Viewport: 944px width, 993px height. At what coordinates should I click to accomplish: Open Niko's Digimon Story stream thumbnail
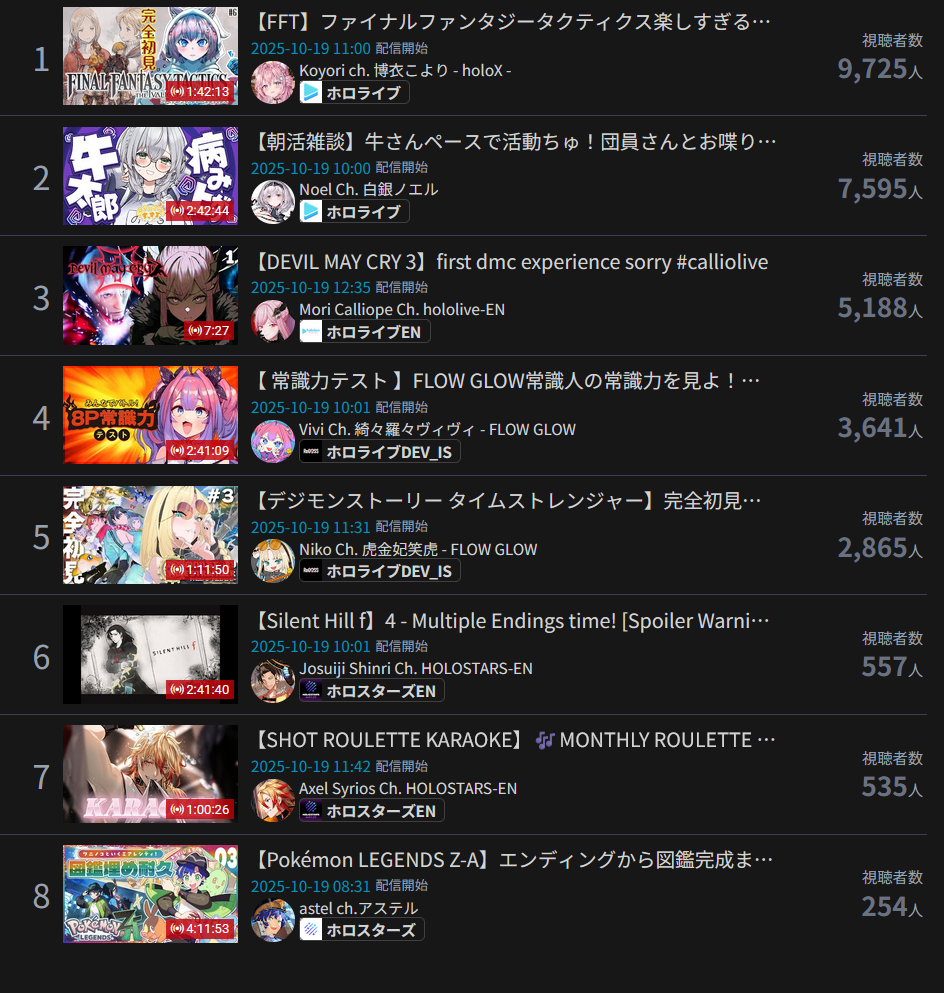coord(150,535)
